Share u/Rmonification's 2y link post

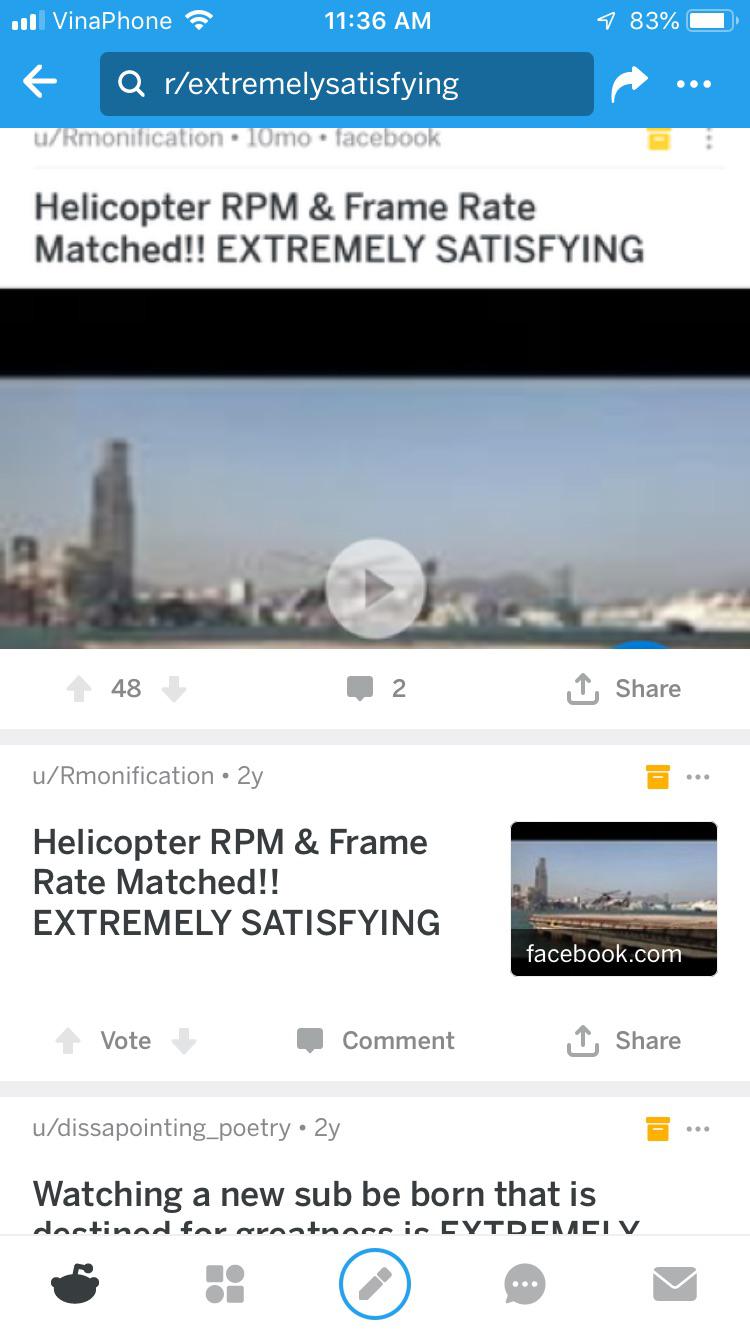pos(624,1041)
